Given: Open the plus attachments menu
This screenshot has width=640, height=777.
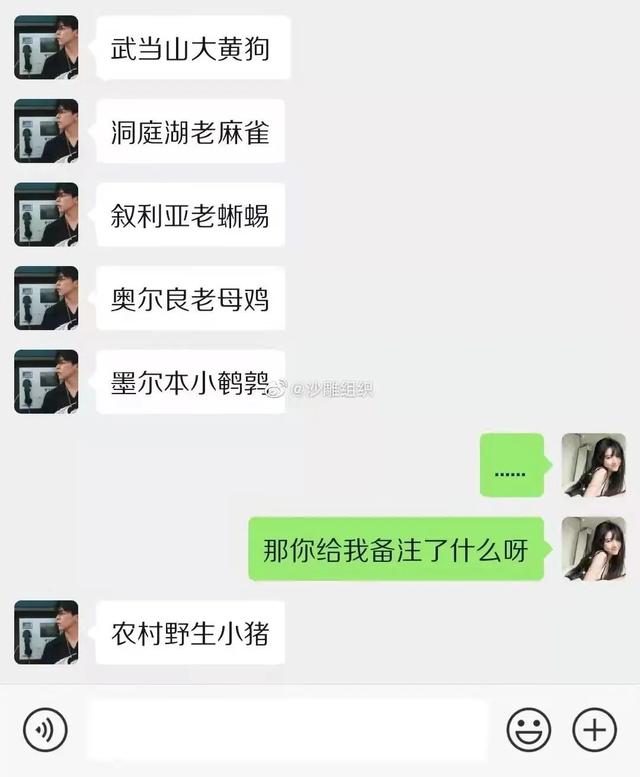Looking at the screenshot, I should coord(594,730).
